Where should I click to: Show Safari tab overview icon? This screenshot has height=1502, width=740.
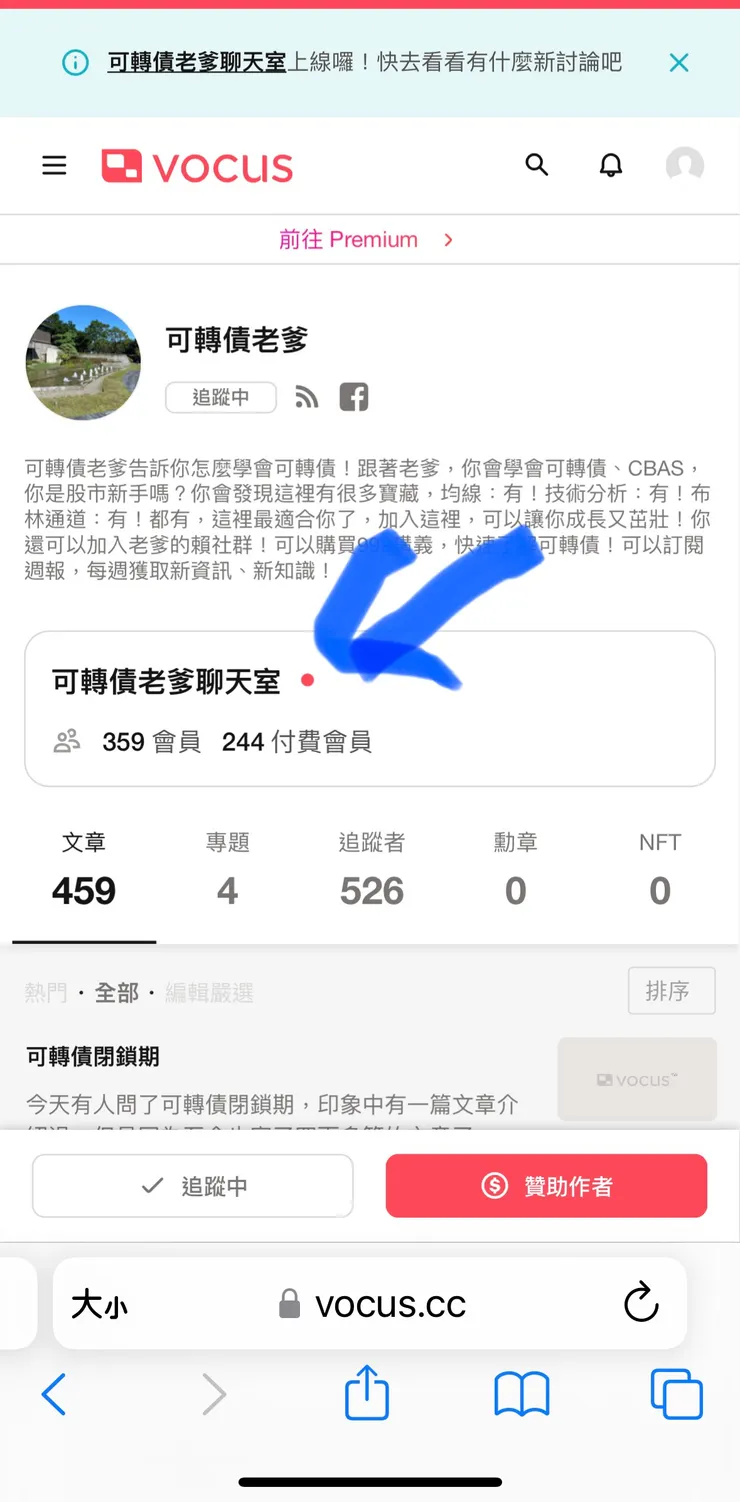(x=676, y=1394)
